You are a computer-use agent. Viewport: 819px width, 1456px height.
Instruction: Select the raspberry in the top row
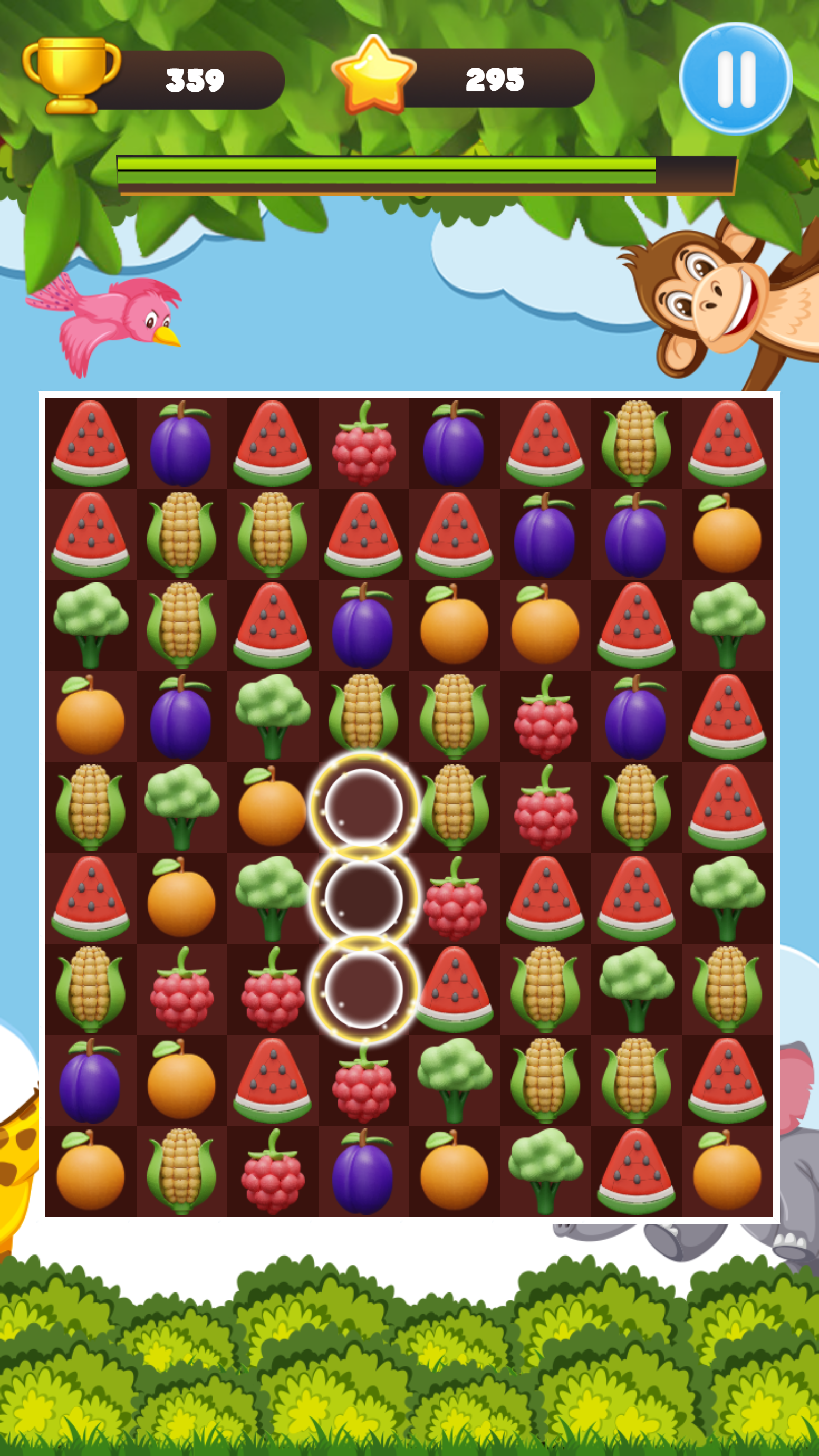coord(363,444)
